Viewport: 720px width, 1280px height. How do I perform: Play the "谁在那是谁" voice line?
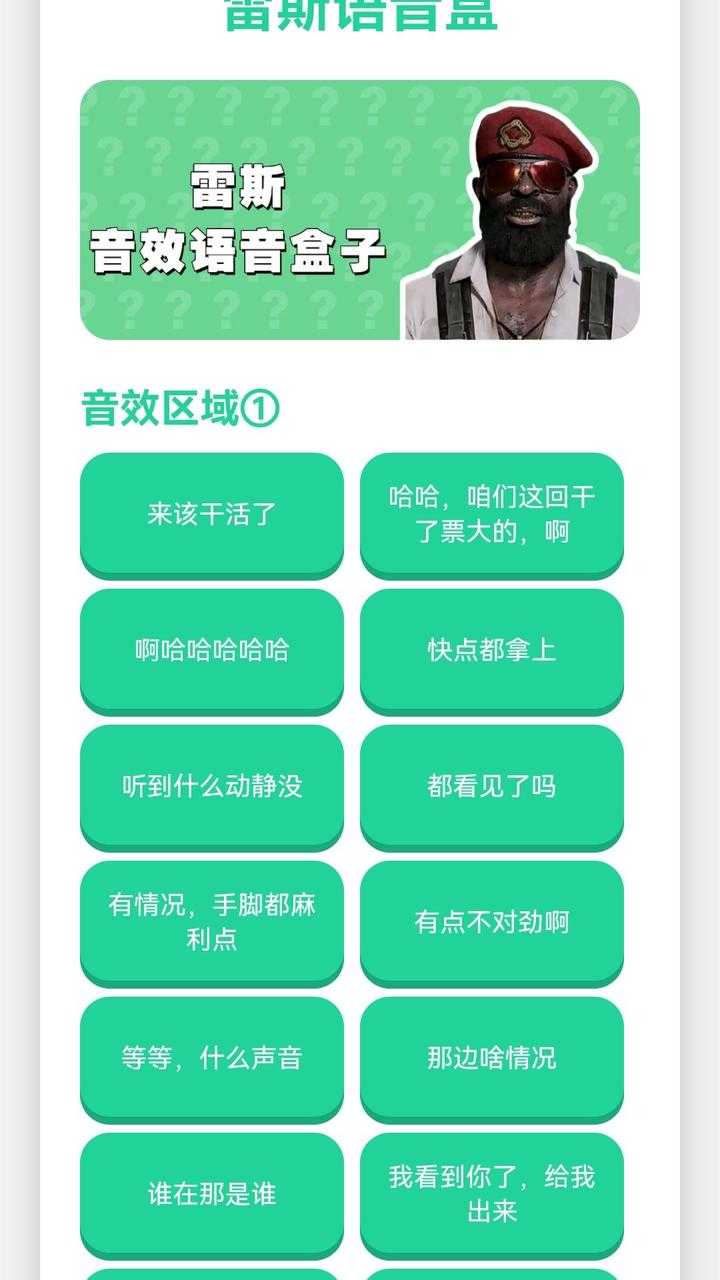(211, 1194)
